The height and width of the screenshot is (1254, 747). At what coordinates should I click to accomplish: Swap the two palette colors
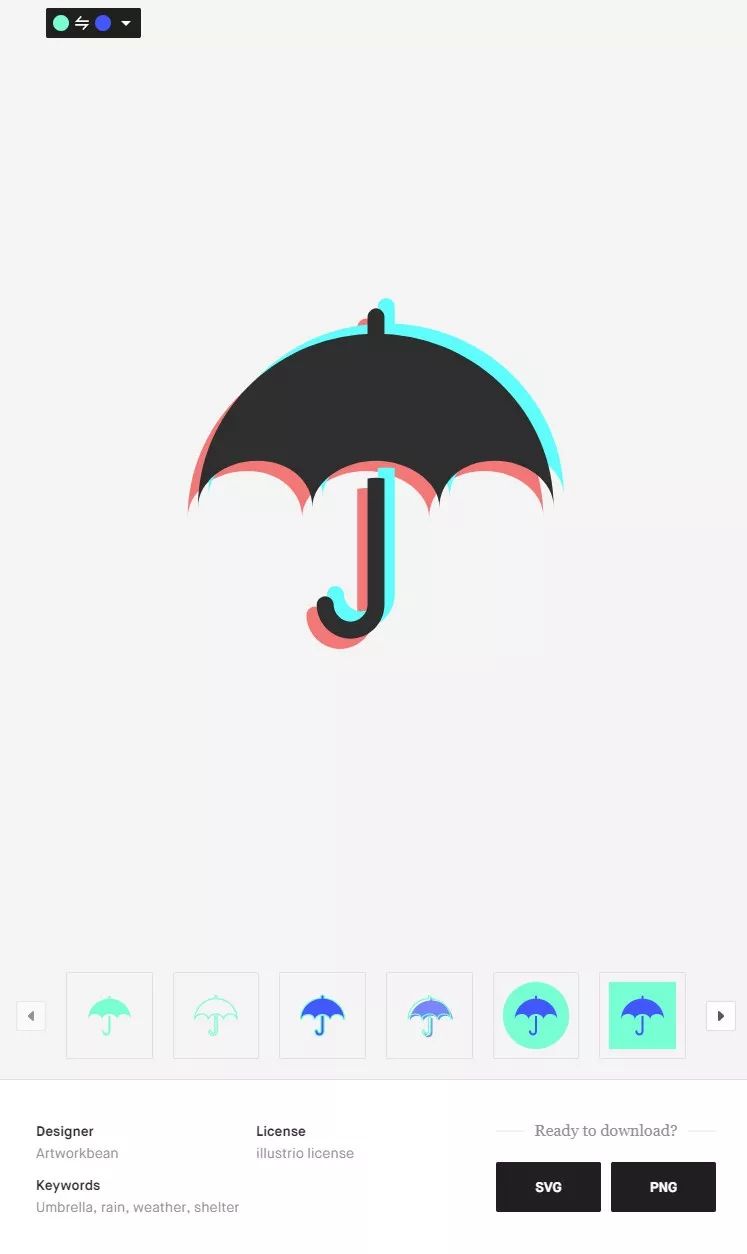pos(82,23)
